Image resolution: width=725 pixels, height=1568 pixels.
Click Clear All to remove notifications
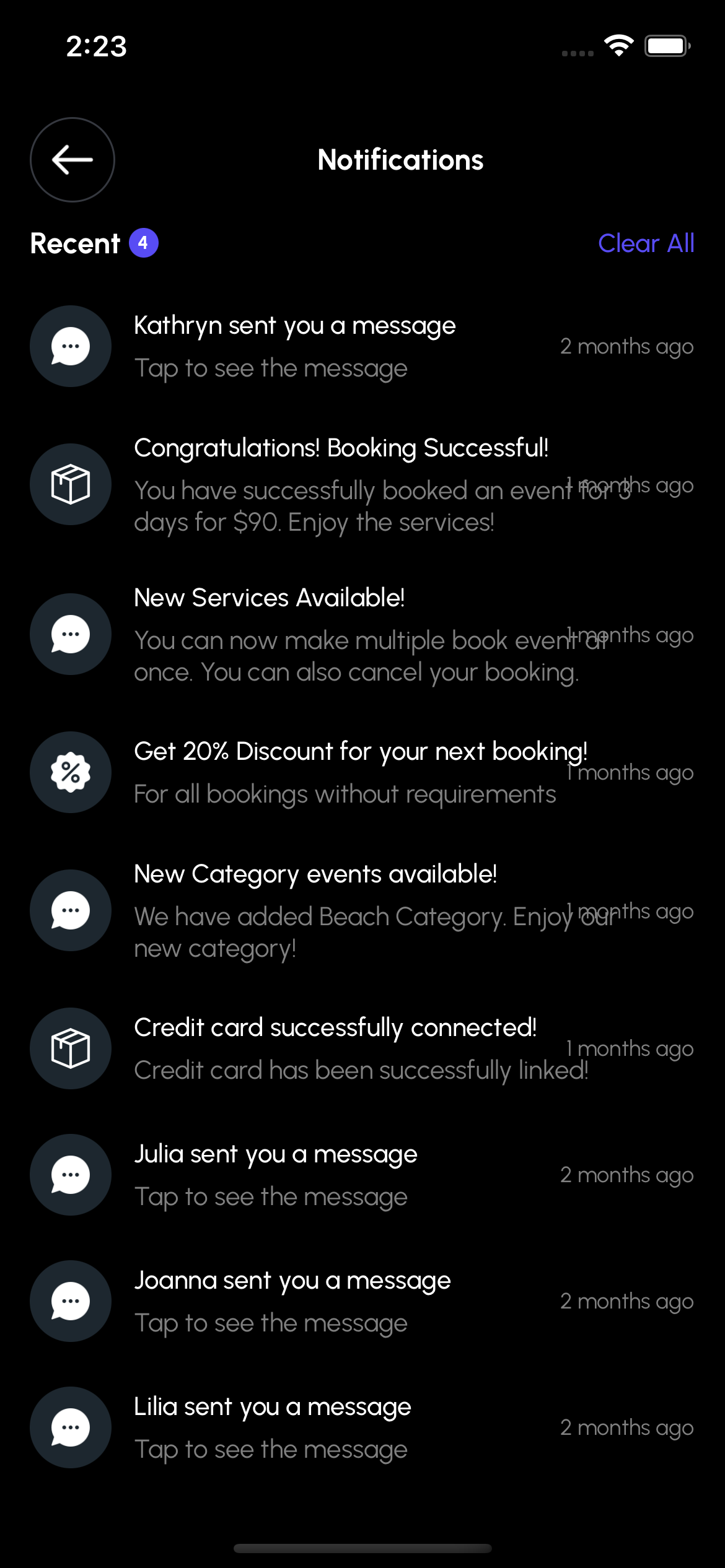point(646,243)
